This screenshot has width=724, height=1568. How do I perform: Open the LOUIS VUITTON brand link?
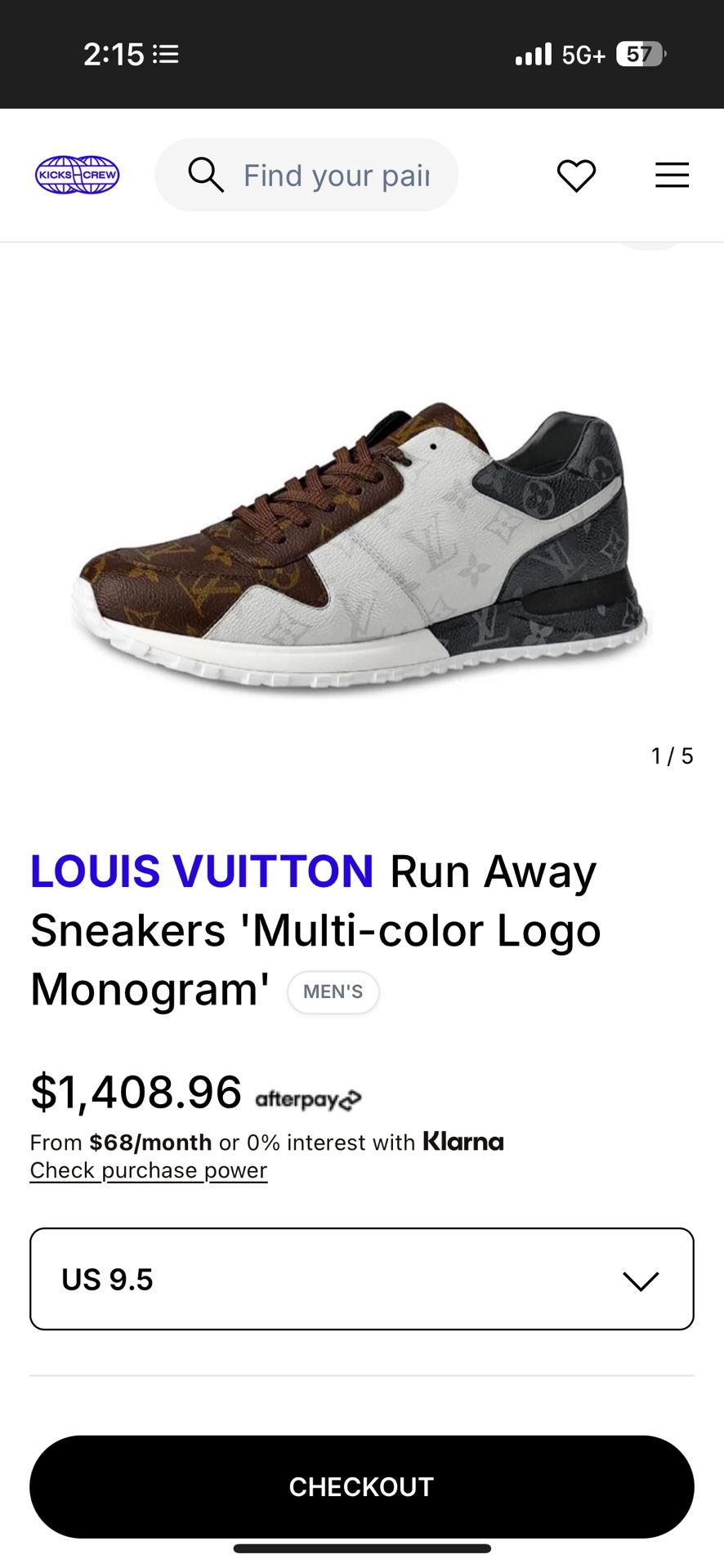(202, 871)
